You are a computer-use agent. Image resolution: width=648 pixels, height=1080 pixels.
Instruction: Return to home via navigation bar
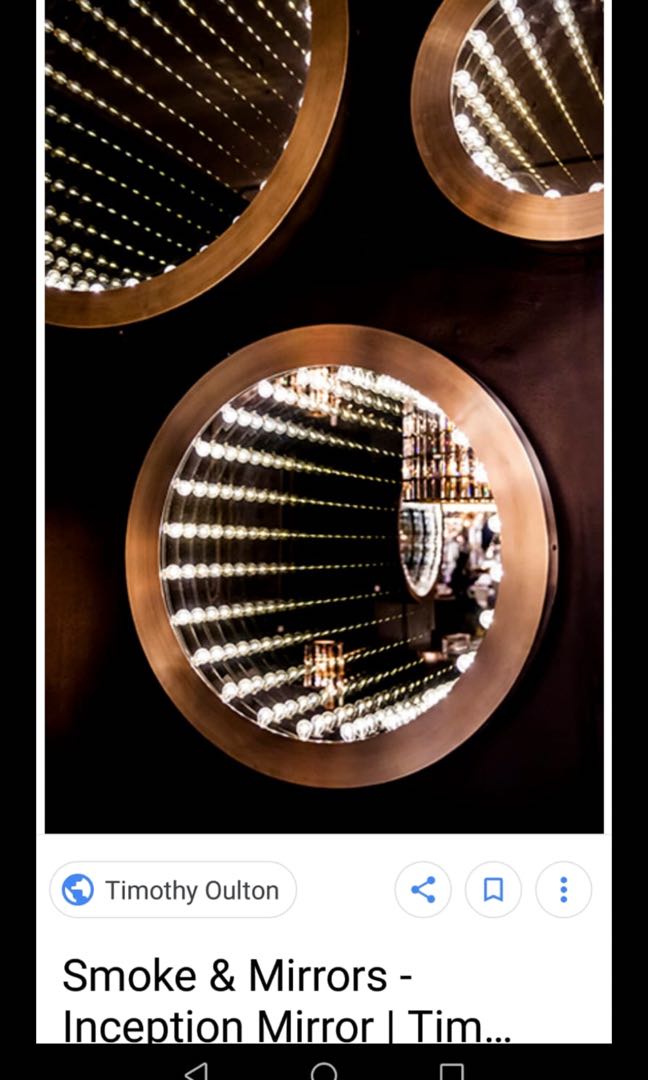pyautogui.click(x=324, y=1070)
